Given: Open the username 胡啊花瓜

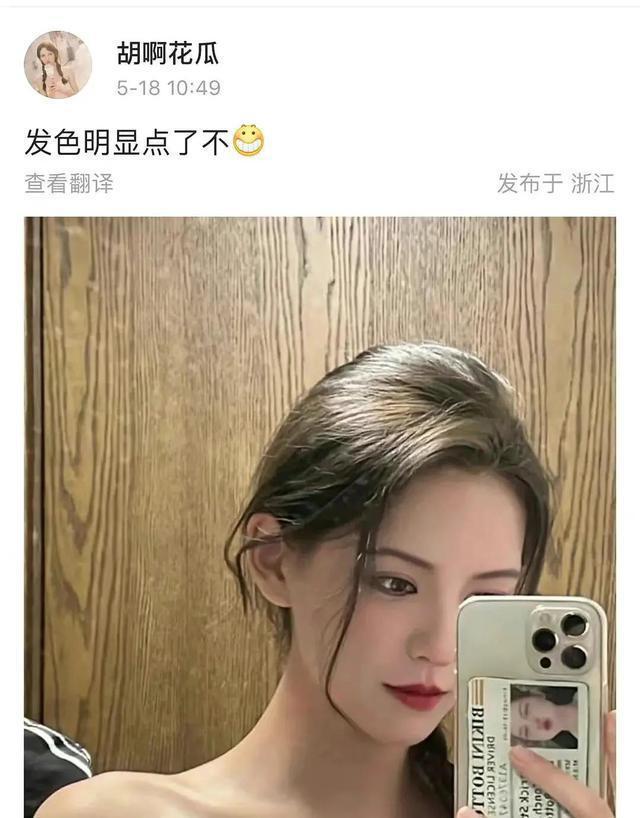Looking at the screenshot, I should coord(167,53).
